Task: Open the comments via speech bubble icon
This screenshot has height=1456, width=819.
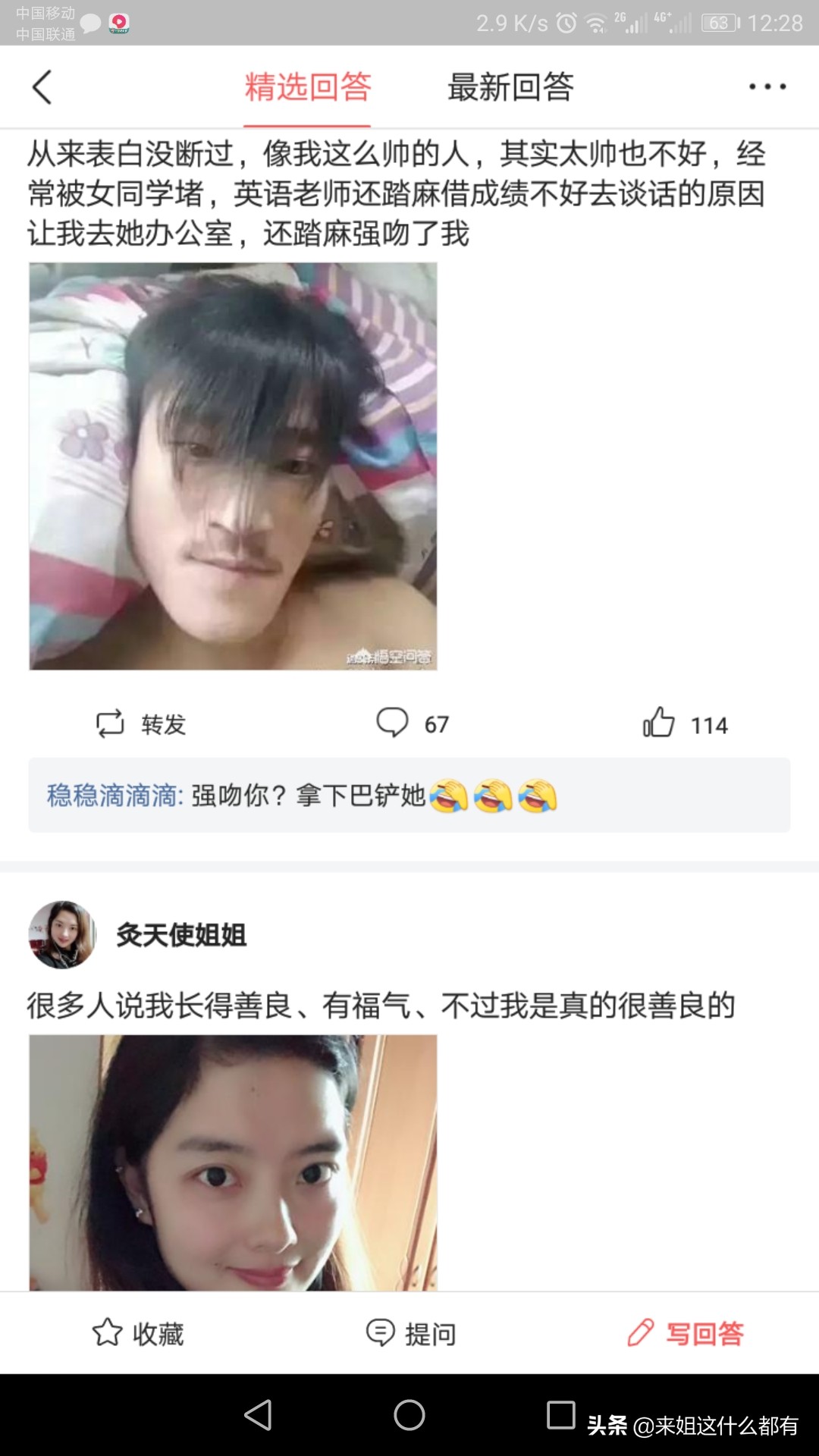Action: pos(391,723)
